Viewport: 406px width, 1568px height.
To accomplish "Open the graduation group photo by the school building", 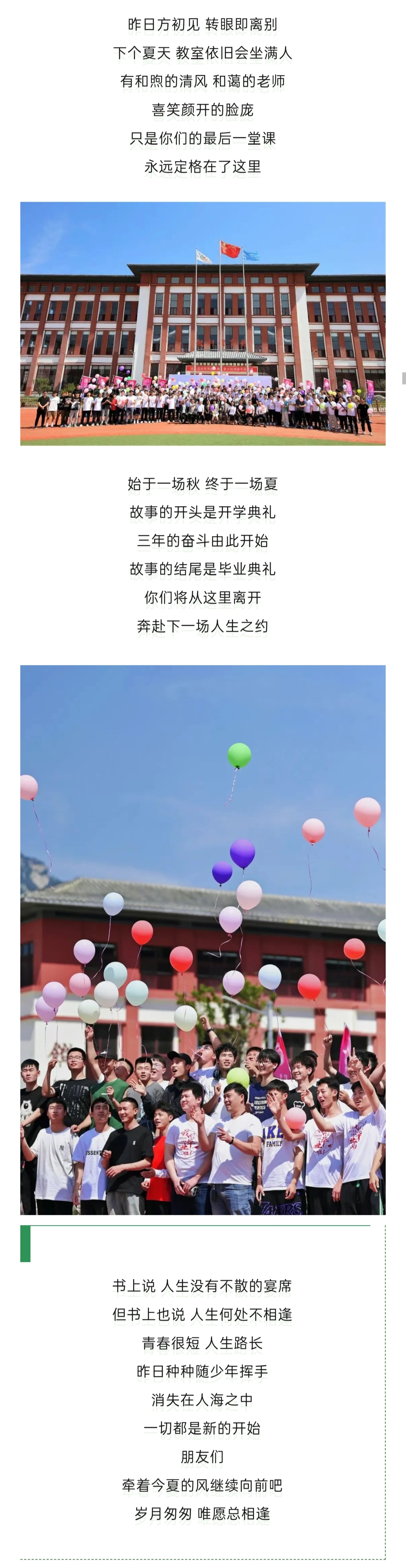I will pos(202,323).
